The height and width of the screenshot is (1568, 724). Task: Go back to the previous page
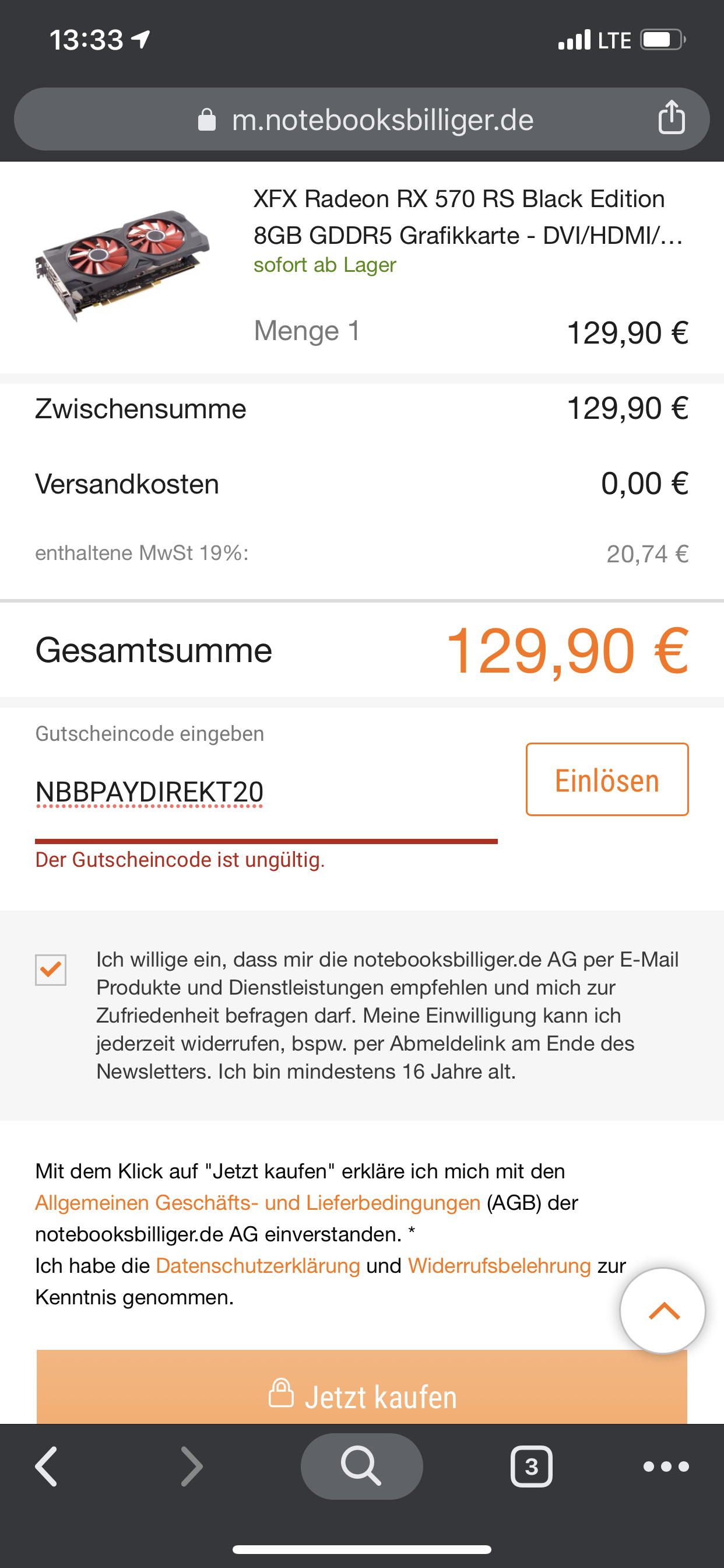pos(47,1466)
